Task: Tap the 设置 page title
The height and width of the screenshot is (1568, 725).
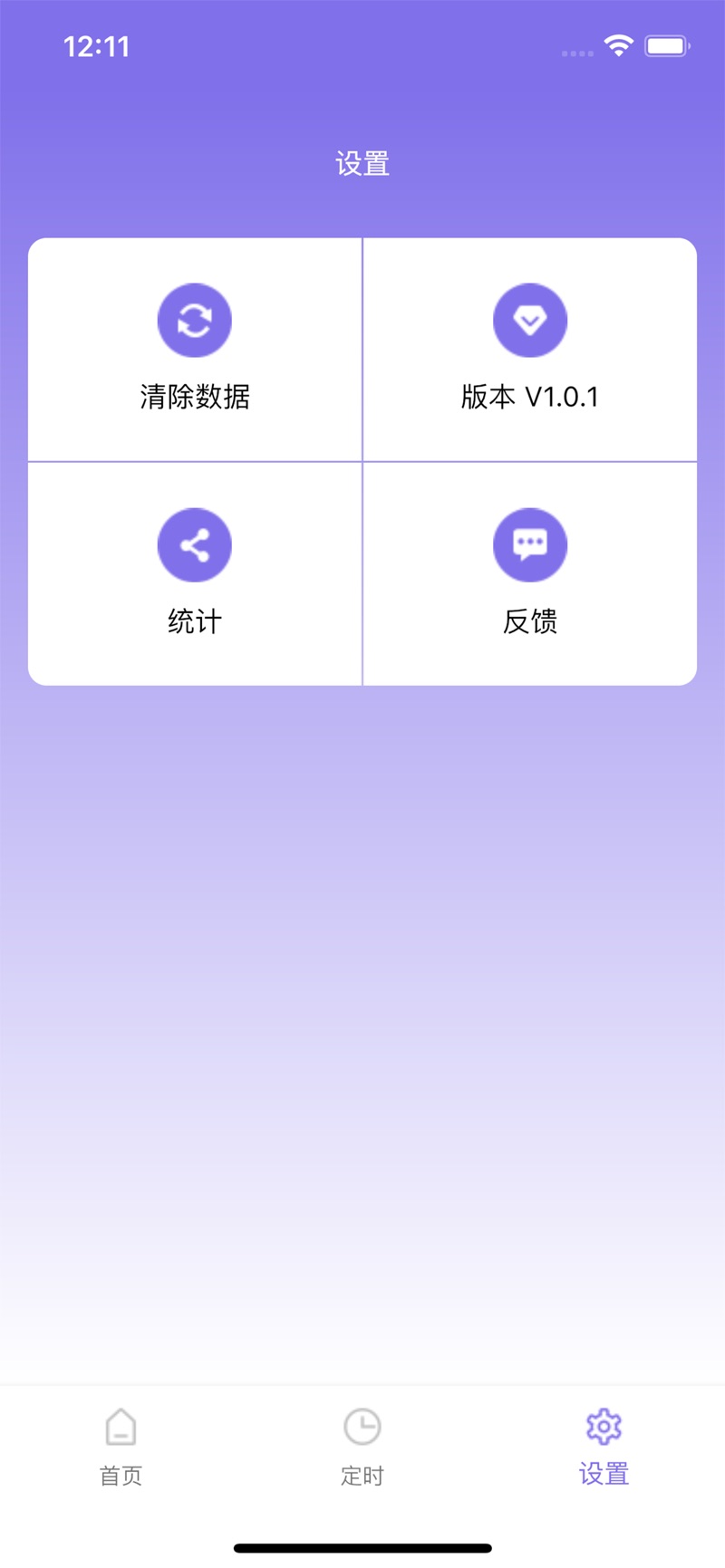Action: point(362,164)
